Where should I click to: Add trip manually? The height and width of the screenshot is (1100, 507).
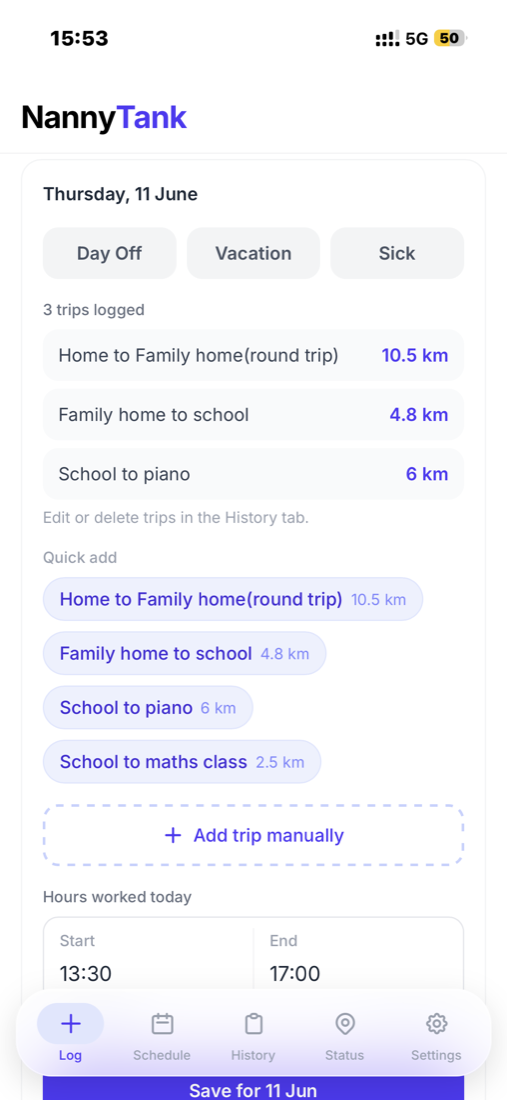[253, 835]
